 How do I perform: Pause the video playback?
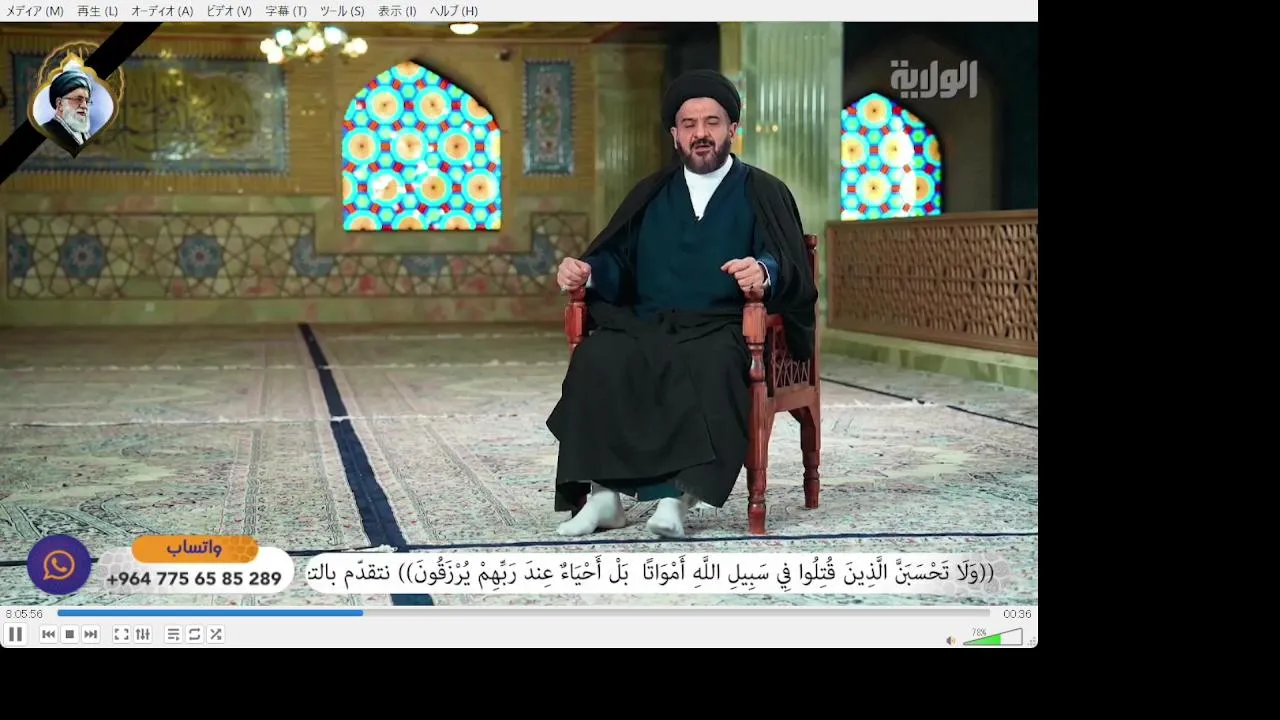tap(15, 634)
